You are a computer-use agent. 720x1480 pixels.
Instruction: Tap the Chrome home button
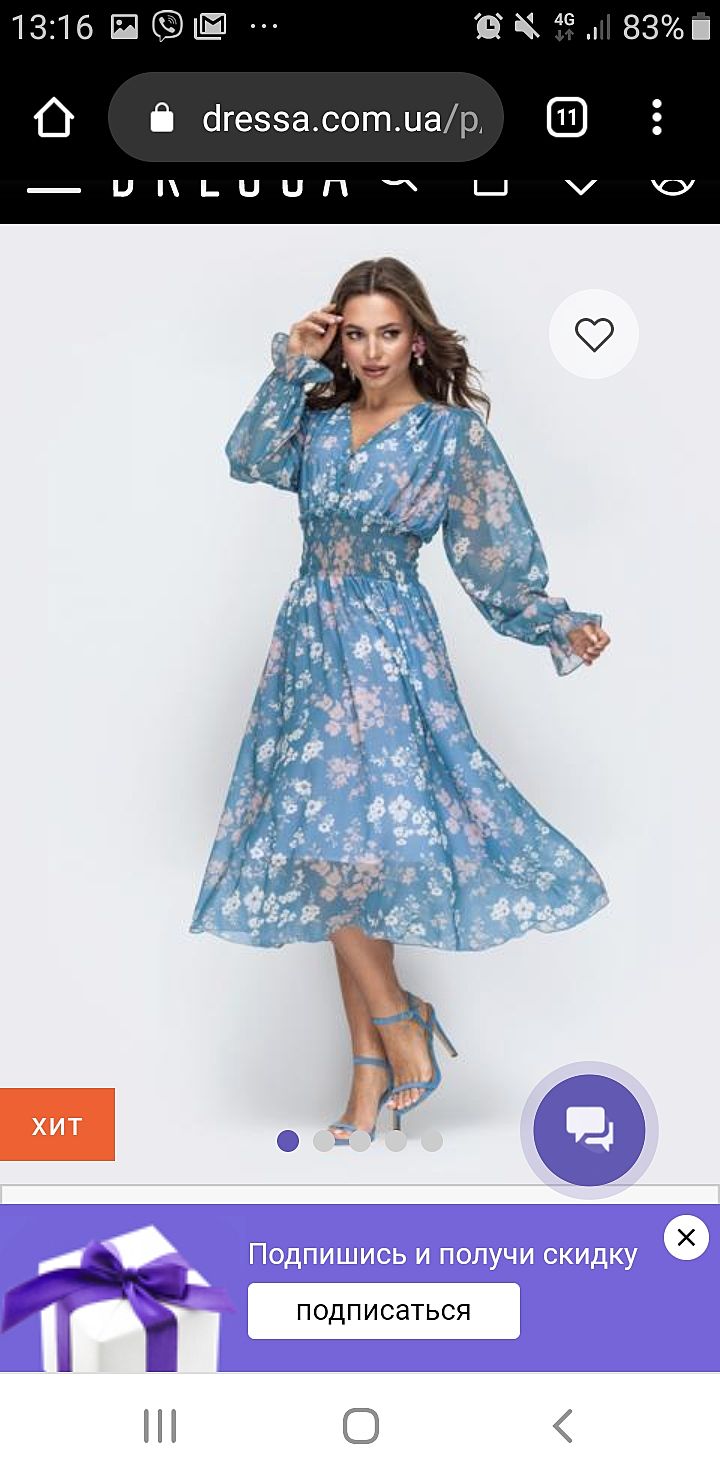pyautogui.click(x=54, y=119)
